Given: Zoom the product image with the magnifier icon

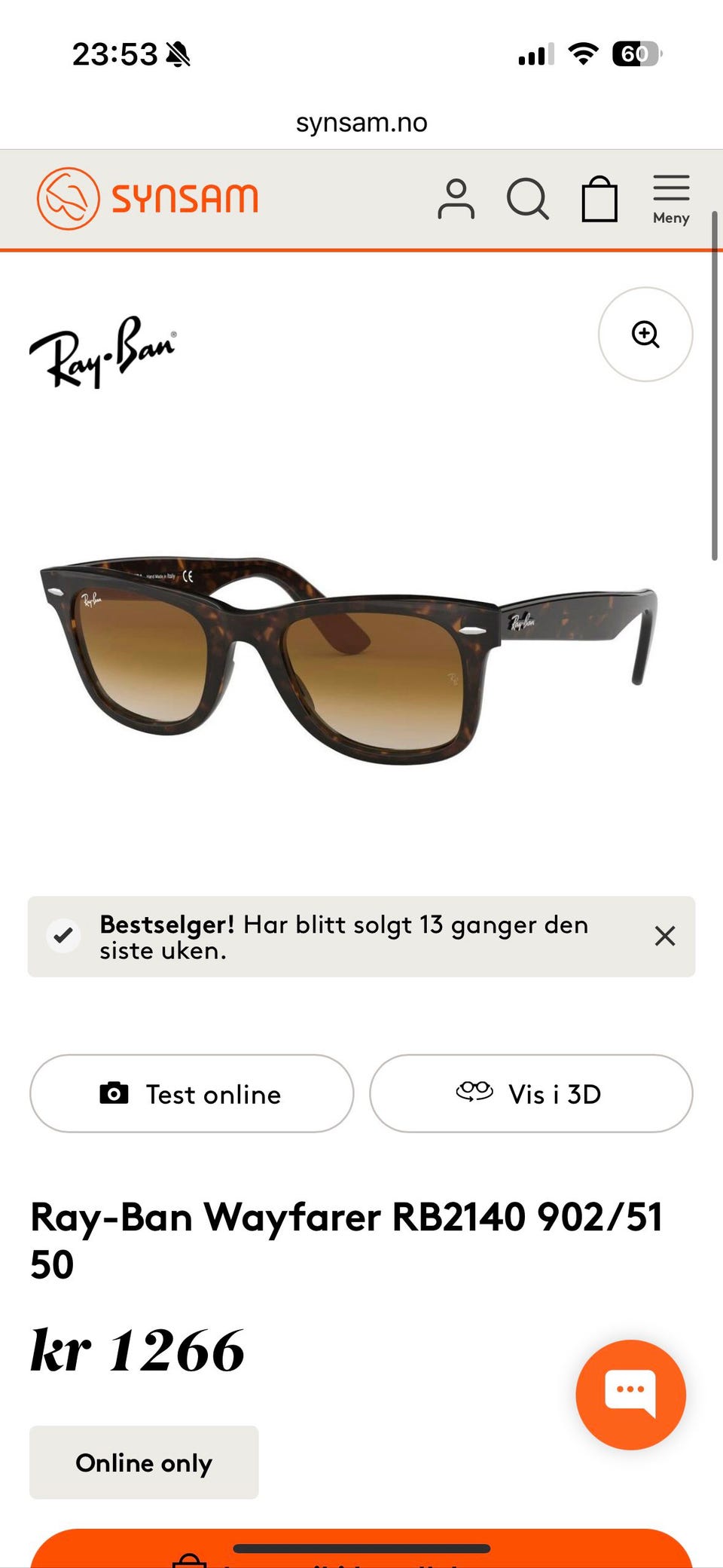Looking at the screenshot, I should [645, 334].
